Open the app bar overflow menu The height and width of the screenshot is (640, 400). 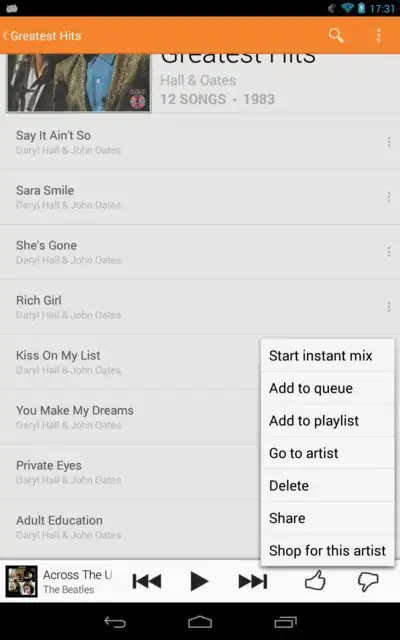[x=379, y=36]
